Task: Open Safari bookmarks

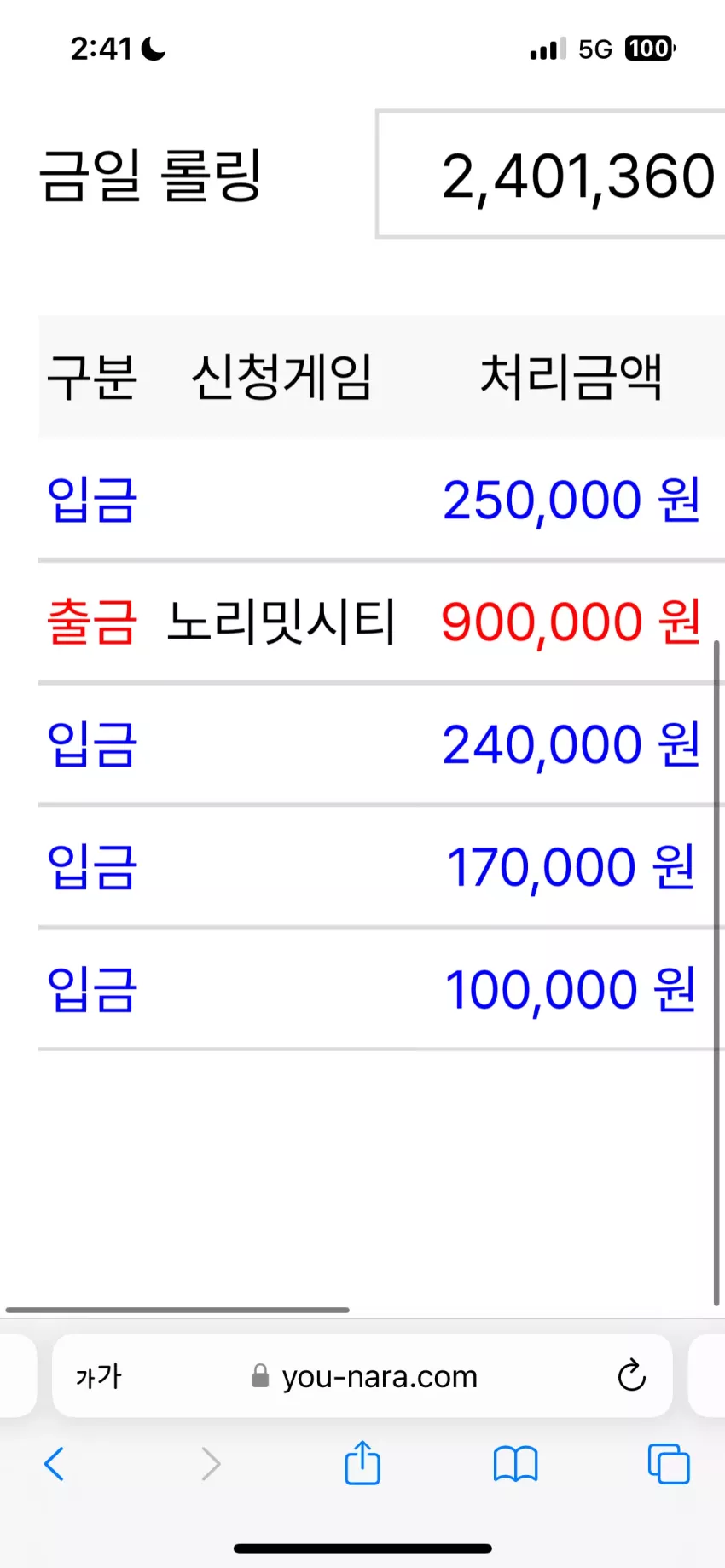Action: [x=515, y=1464]
